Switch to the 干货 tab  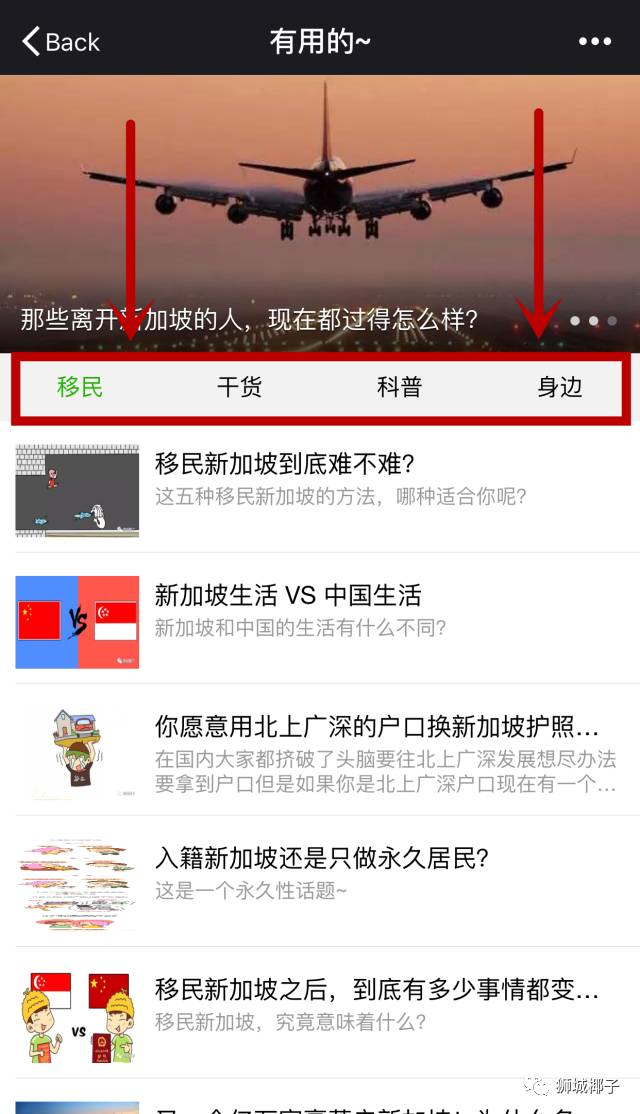(240, 387)
